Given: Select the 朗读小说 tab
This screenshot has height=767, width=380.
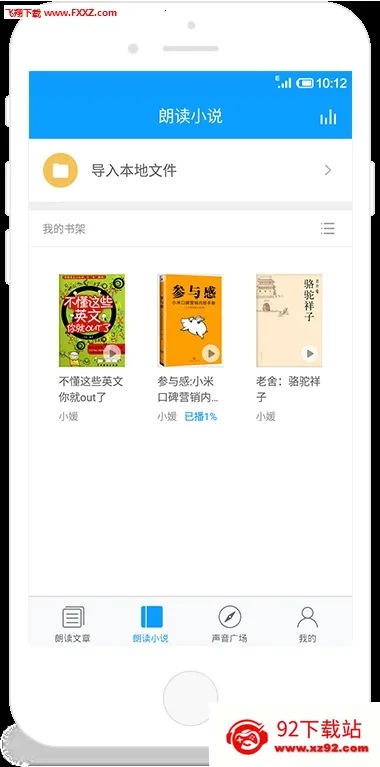Looking at the screenshot, I should (x=151, y=625).
